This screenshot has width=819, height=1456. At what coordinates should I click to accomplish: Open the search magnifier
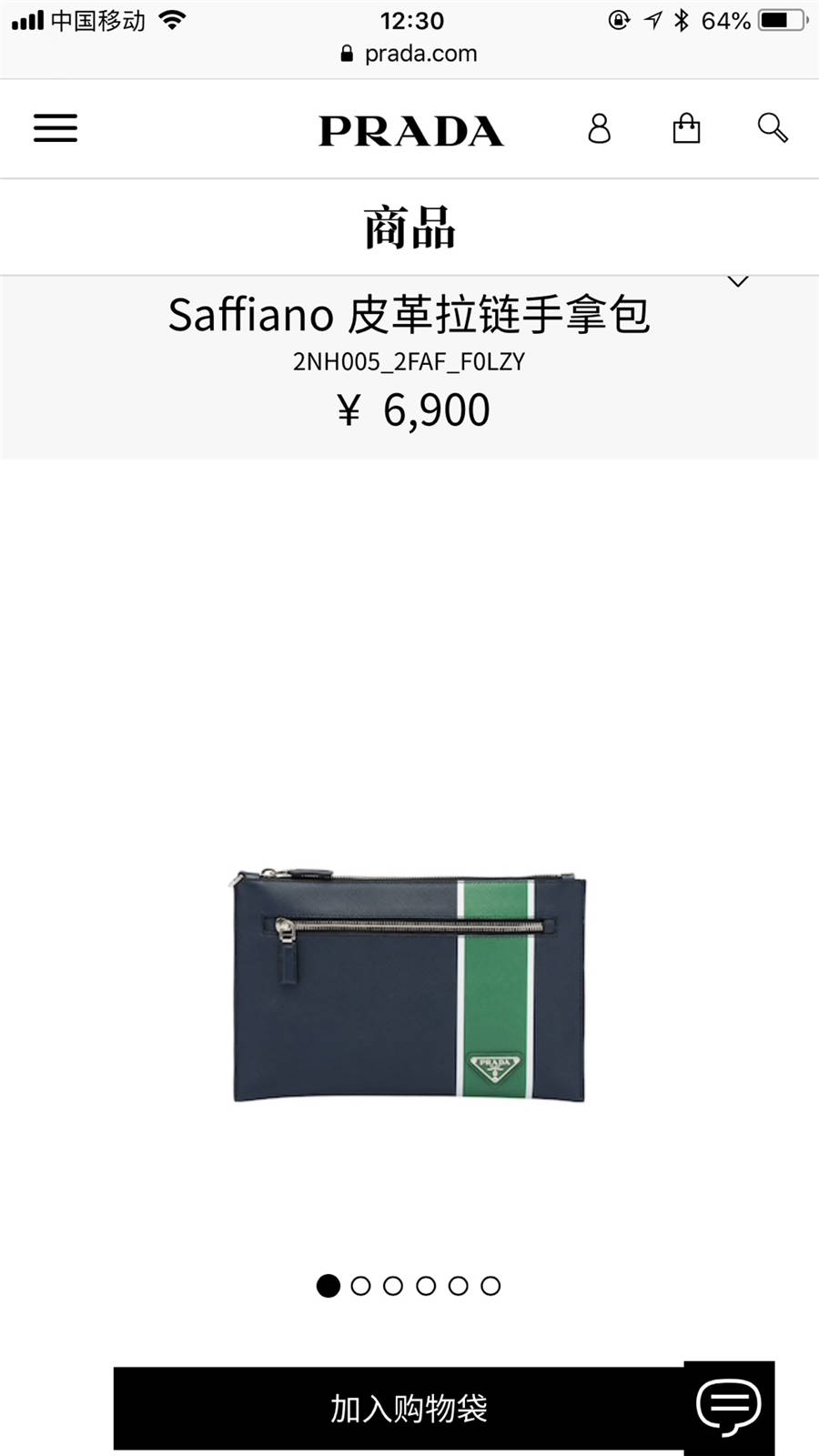773,128
